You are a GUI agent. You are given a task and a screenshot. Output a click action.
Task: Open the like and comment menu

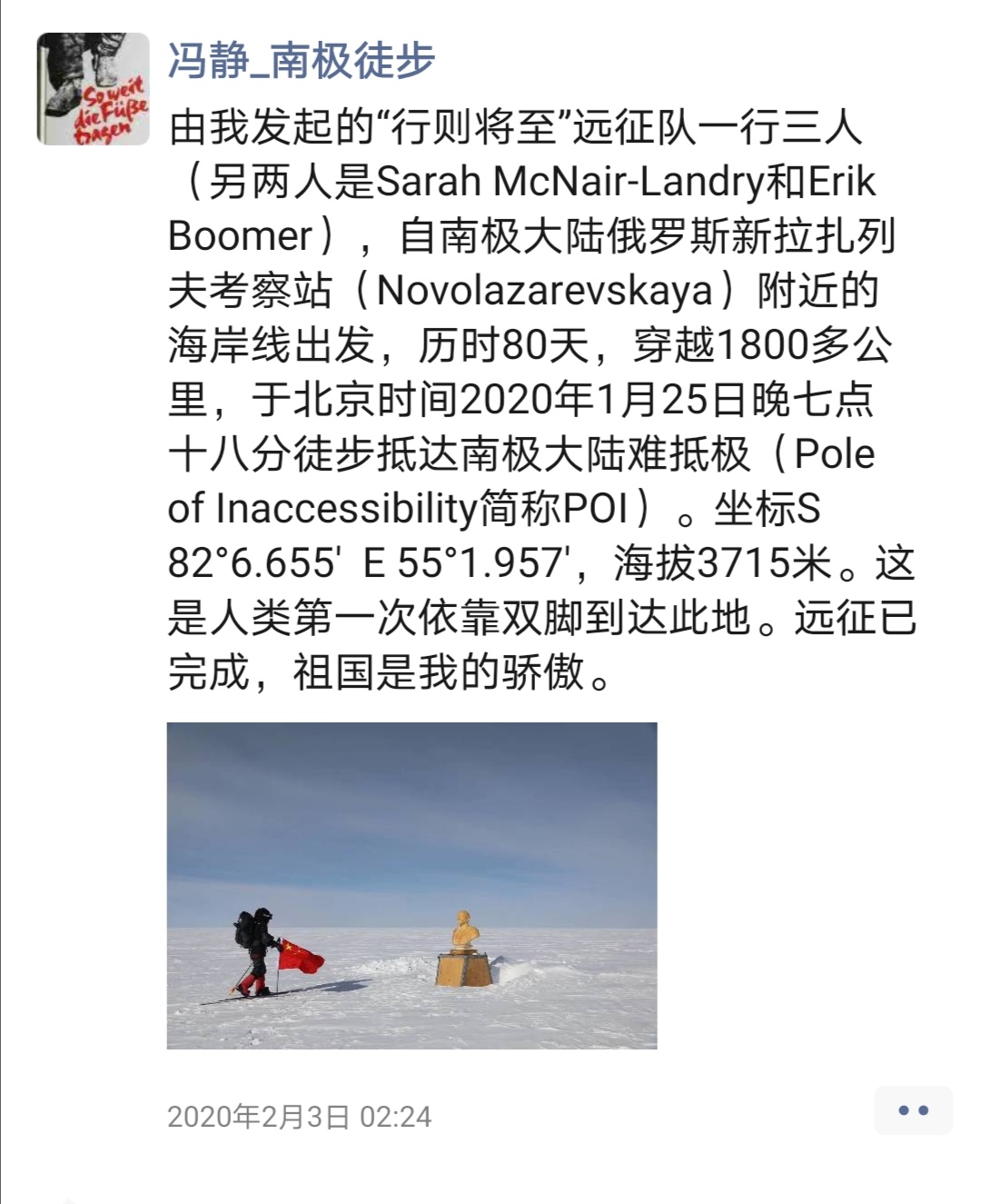[912, 1110]
